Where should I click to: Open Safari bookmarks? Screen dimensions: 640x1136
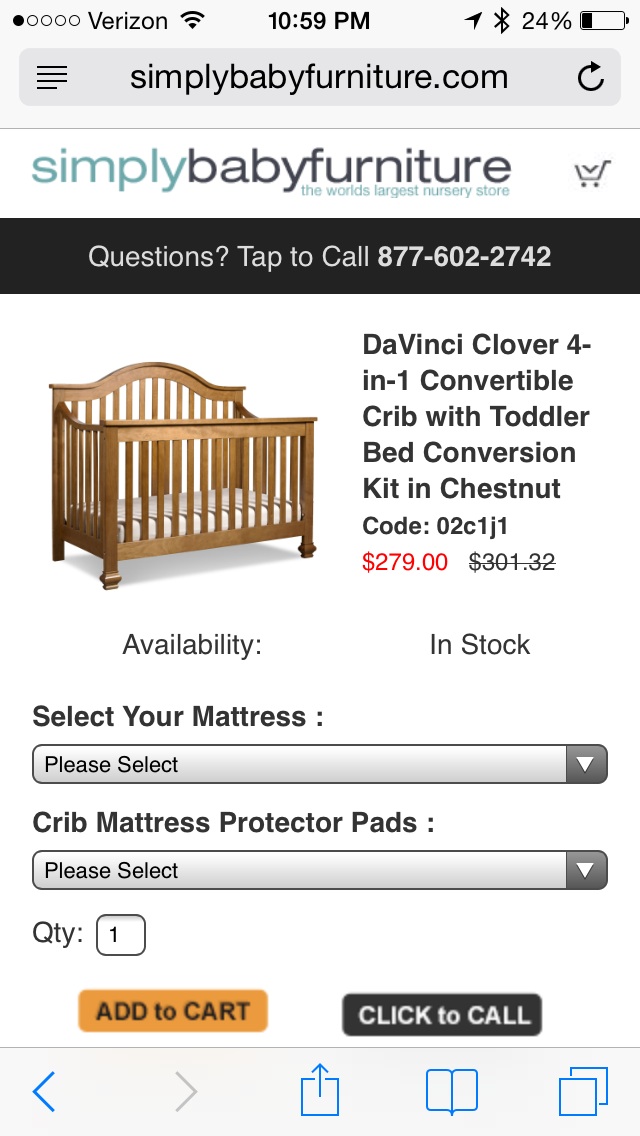click(x=451, y=1091)
